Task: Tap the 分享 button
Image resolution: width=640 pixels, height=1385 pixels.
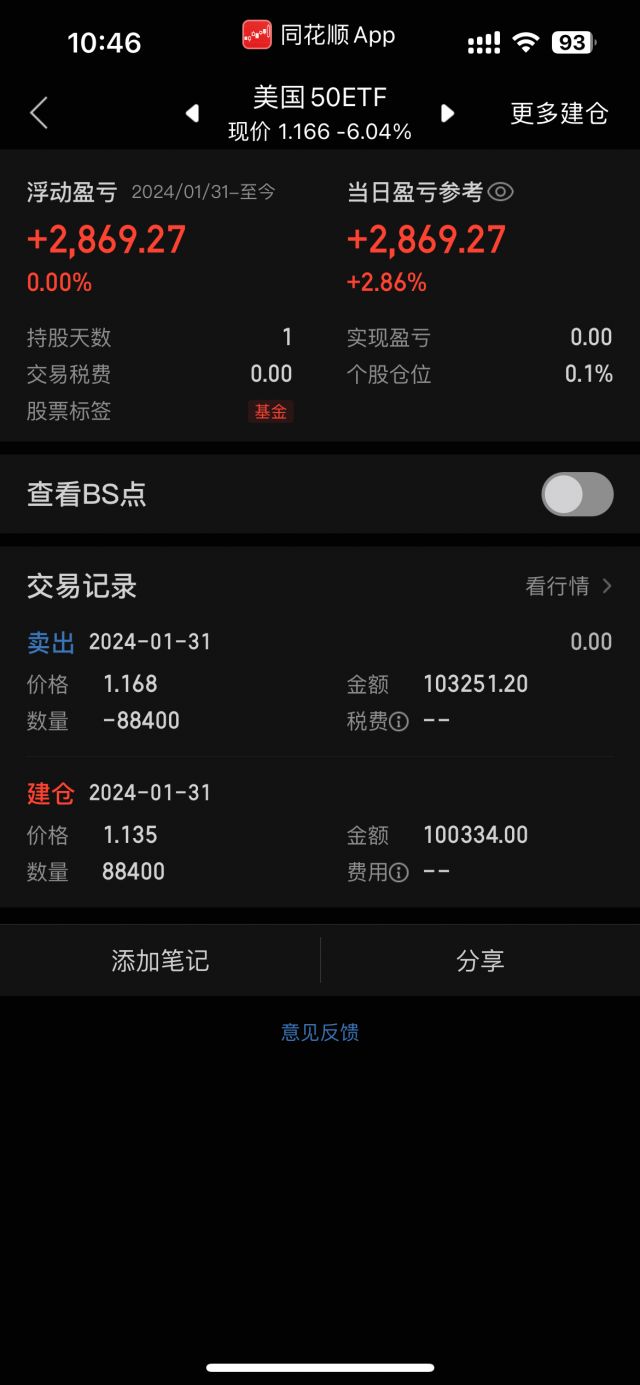Action: pyautogui.click(x=480, y=961)
